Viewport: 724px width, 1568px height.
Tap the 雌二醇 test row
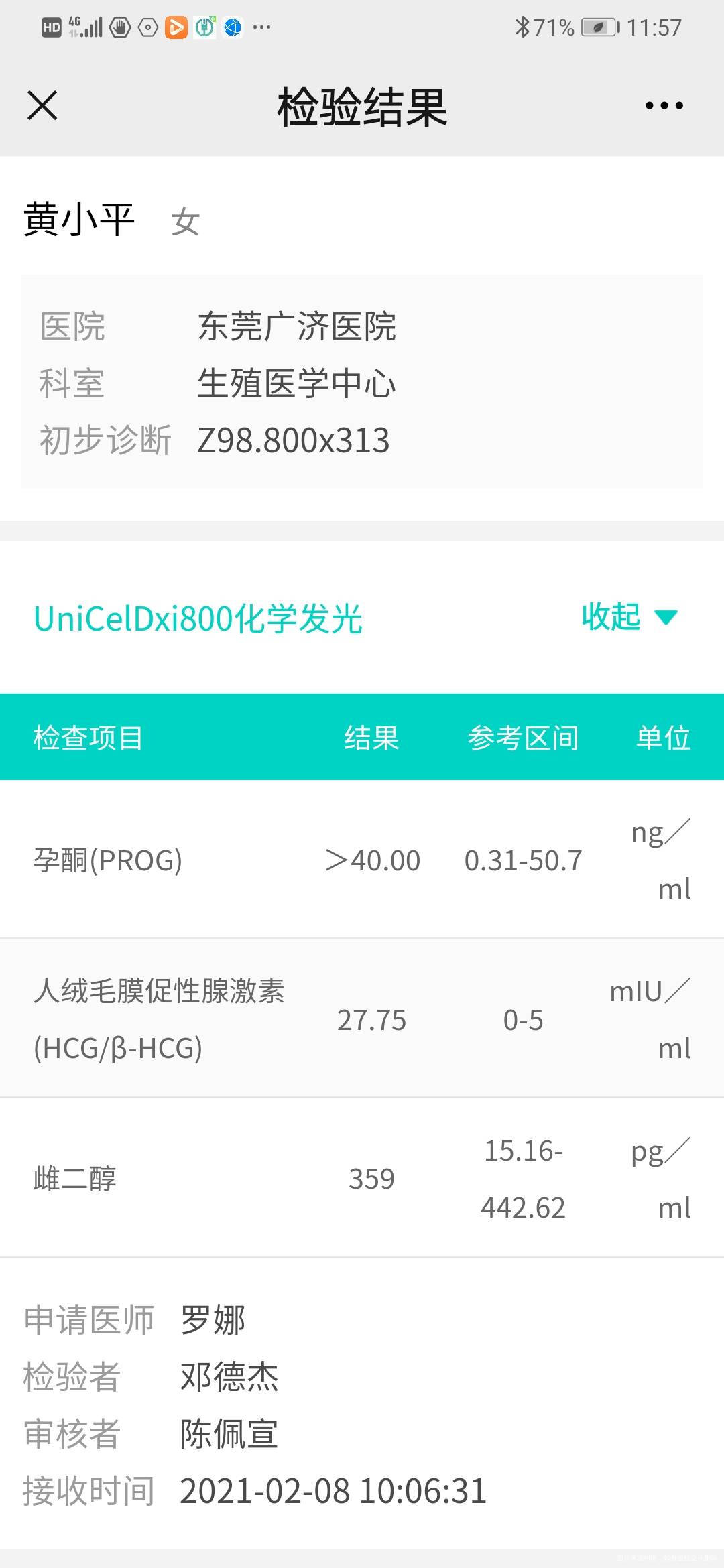point(362,1178)
